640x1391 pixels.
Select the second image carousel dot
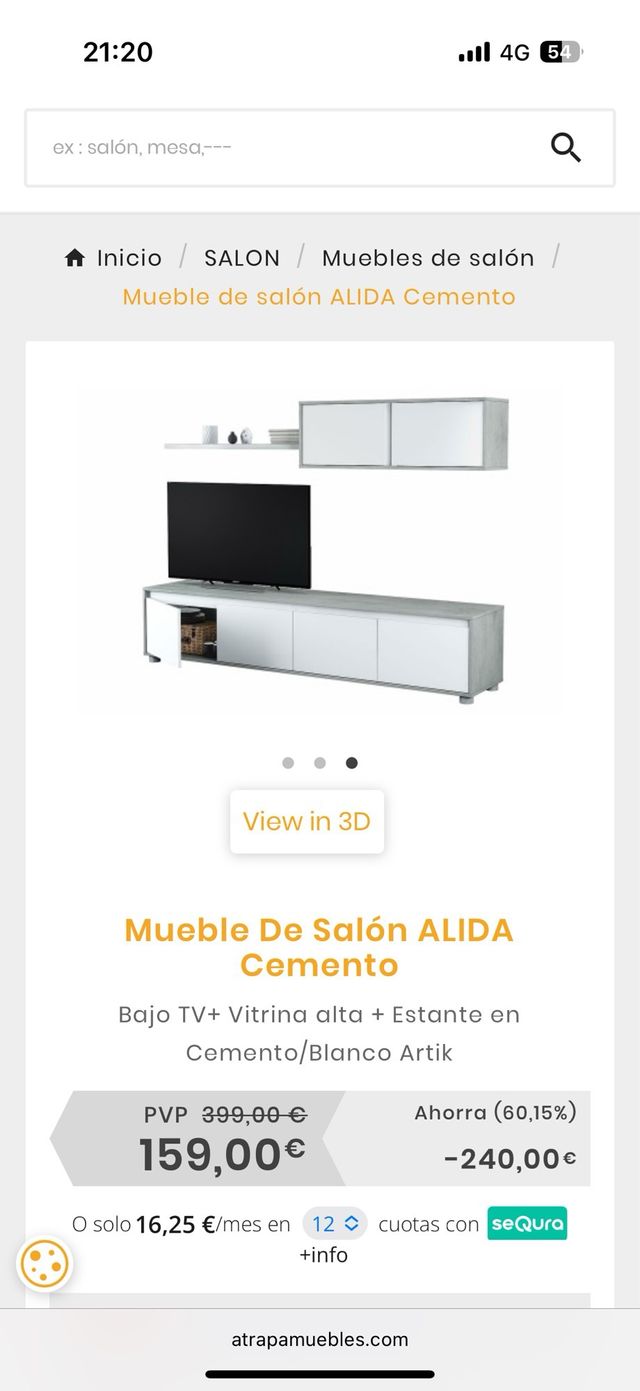[320, 763]
